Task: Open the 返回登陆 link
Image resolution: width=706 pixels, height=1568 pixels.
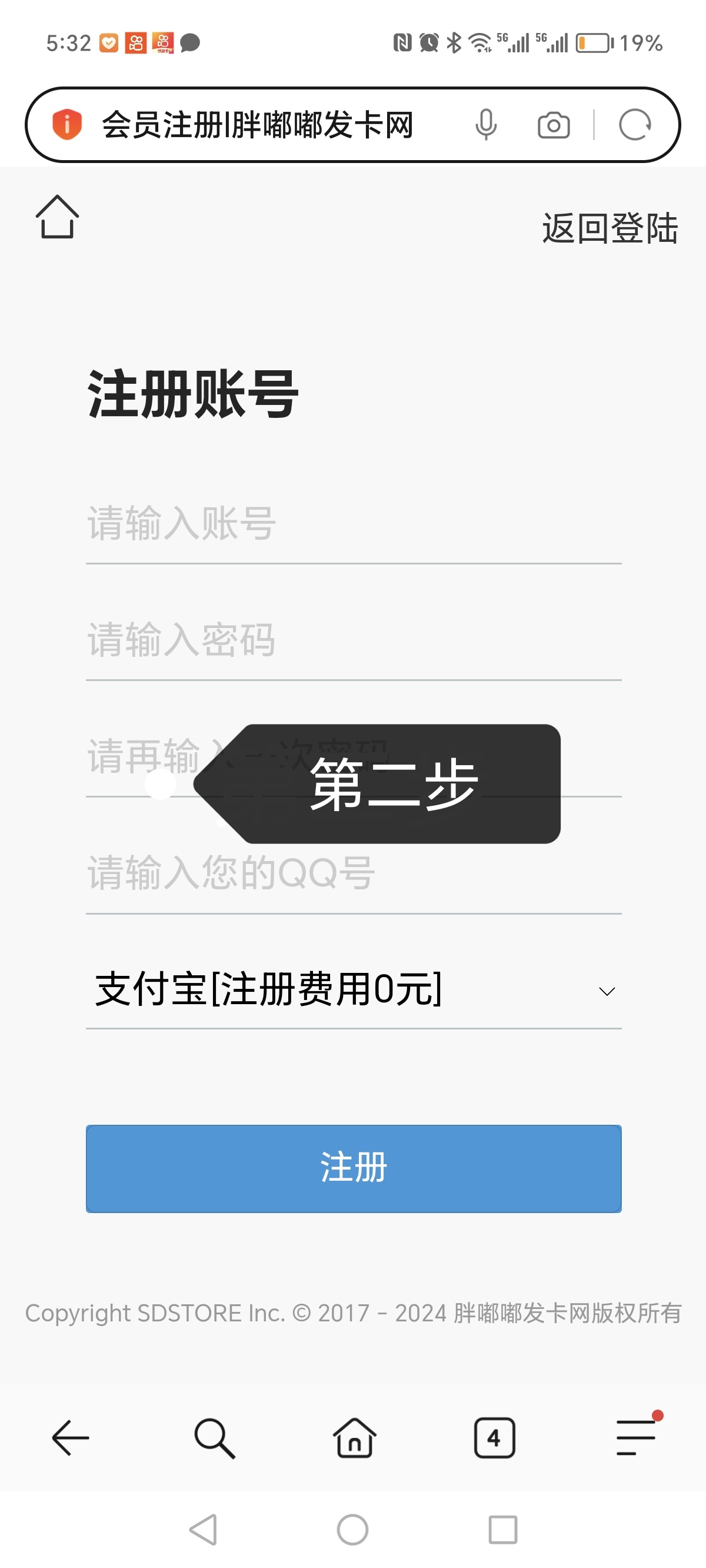Action: (x=610, y=228)
